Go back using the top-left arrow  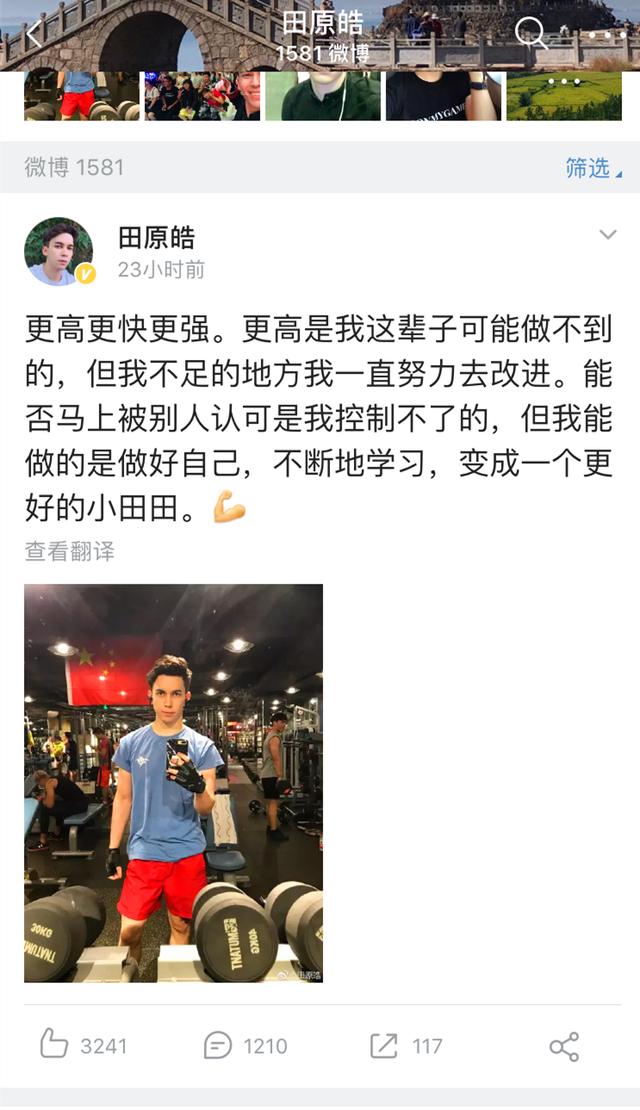(x=34, y=35)
